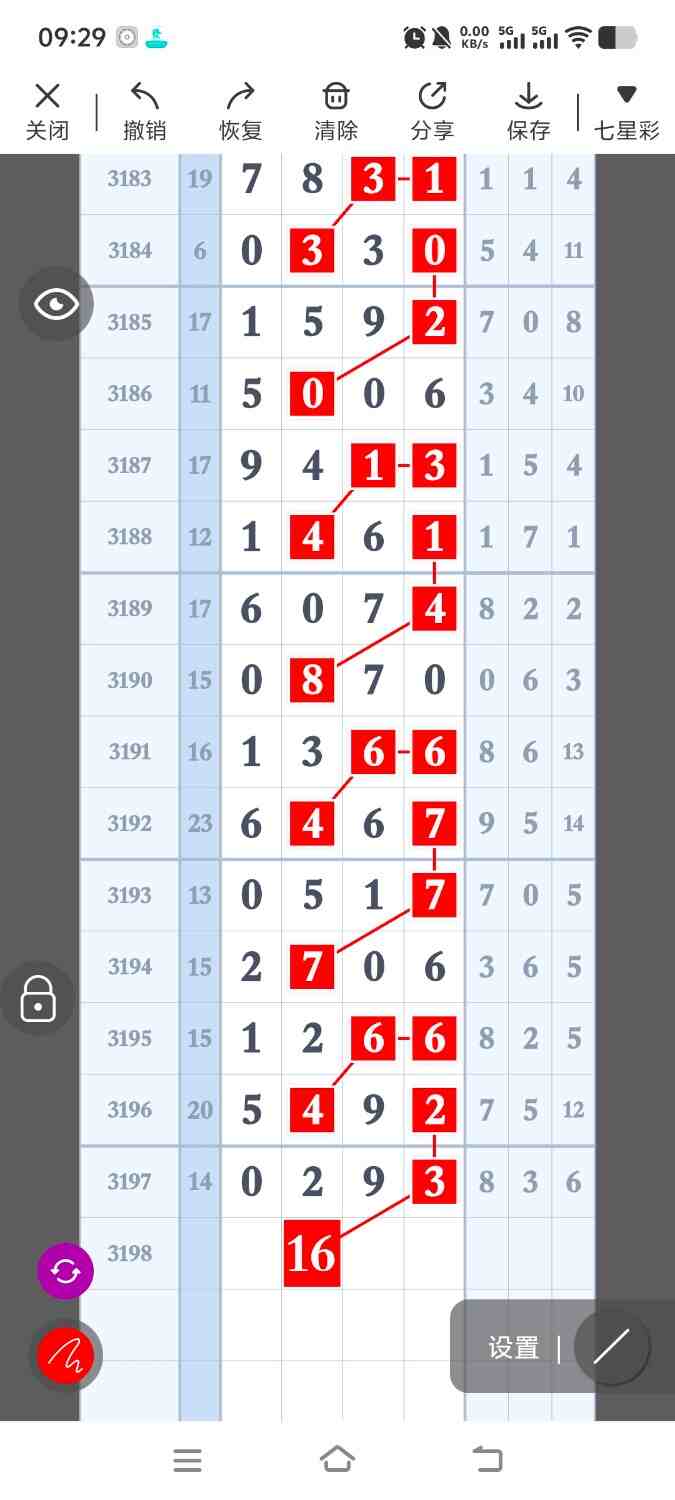Tap the purple refresh button
The width and height of the screenshot is (675, 1500).
click(65, 1271)
